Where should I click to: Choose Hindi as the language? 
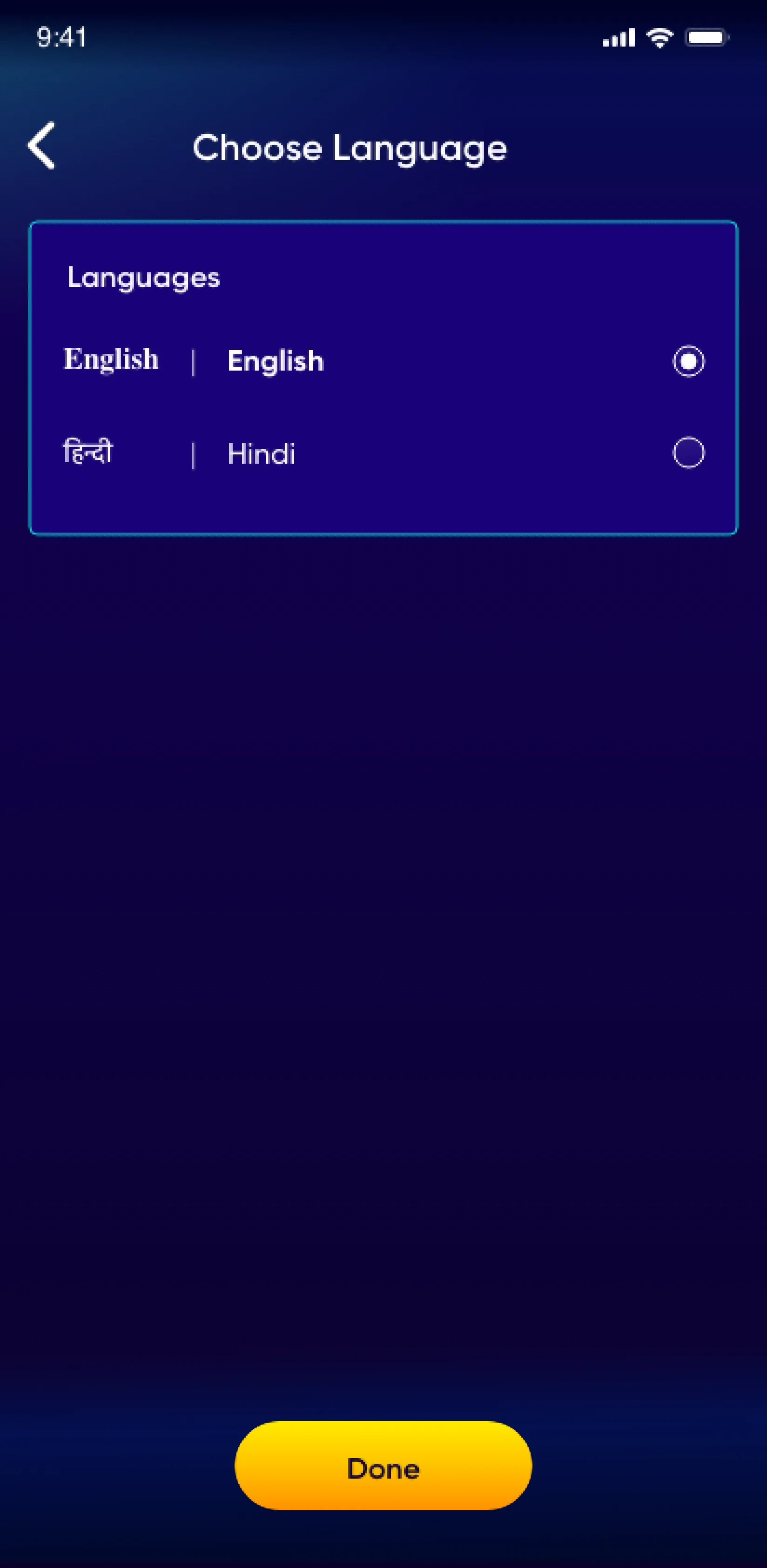(688, 453)
